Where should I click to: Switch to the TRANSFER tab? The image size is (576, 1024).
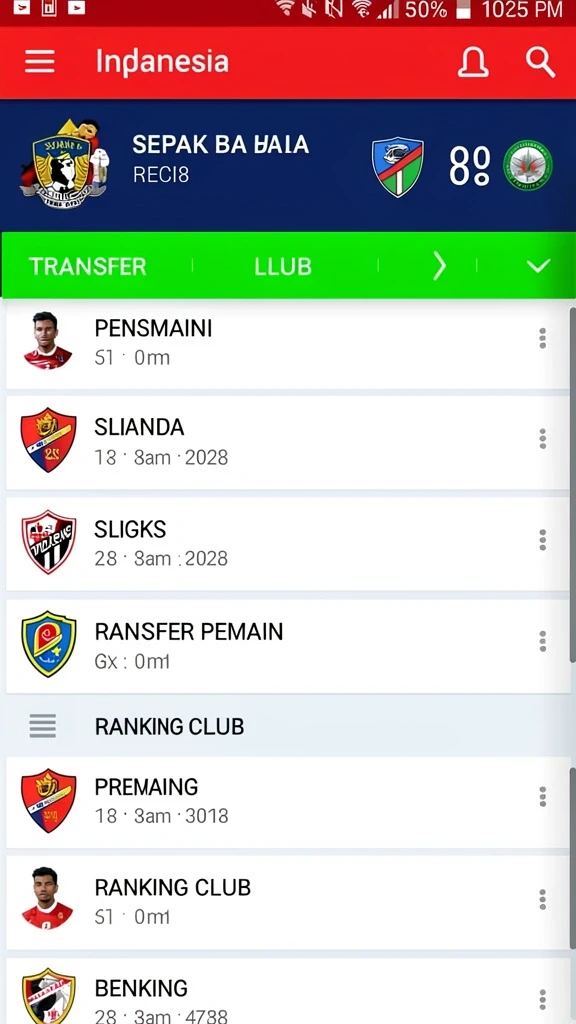88,266
